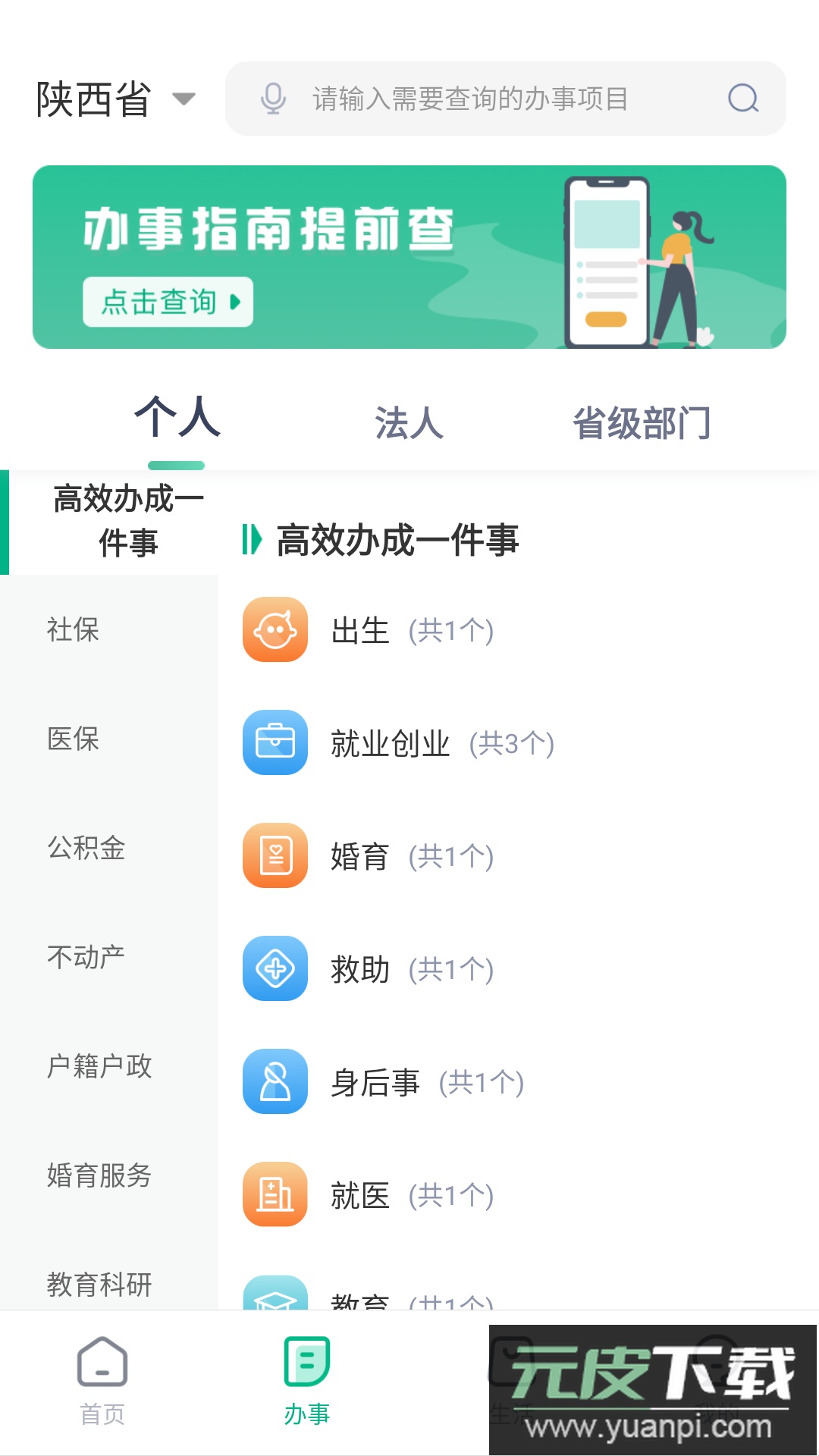Tap the search magnifier icon

(743, 99)
